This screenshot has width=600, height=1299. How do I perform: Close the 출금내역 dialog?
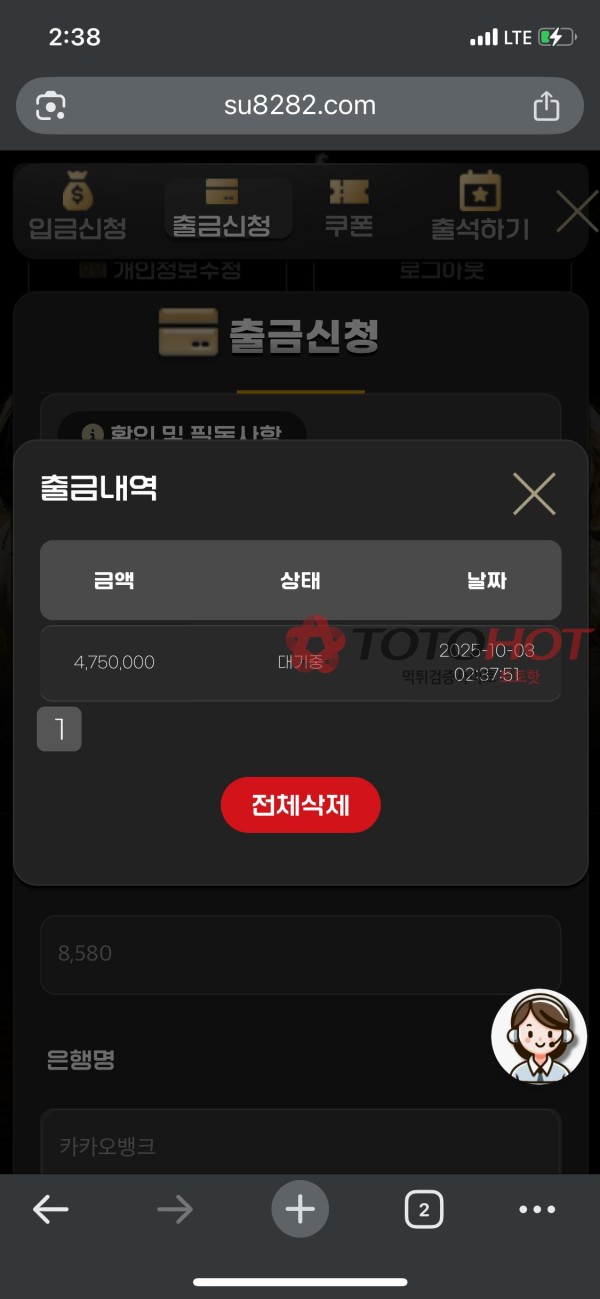534,493
